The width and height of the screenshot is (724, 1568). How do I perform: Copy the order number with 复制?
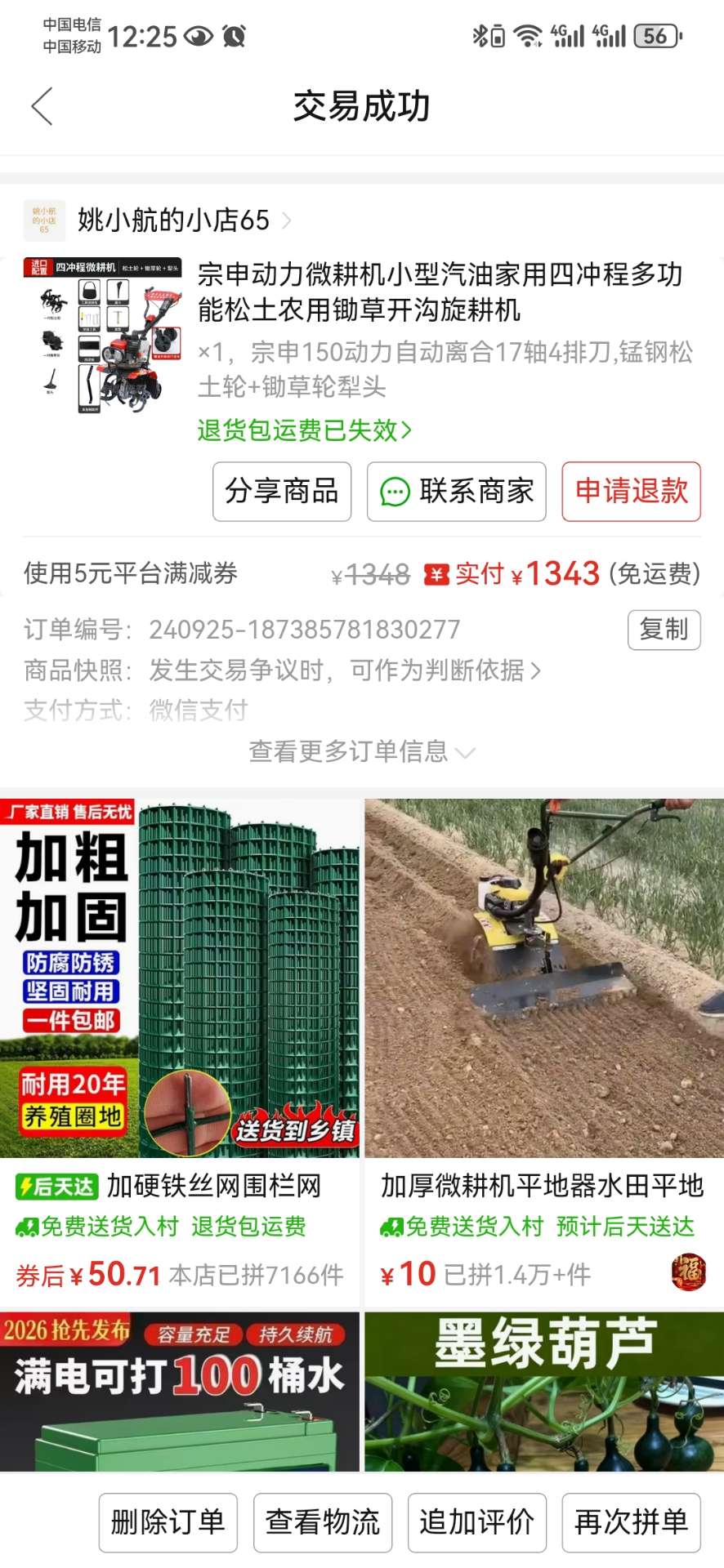point(664,630)
